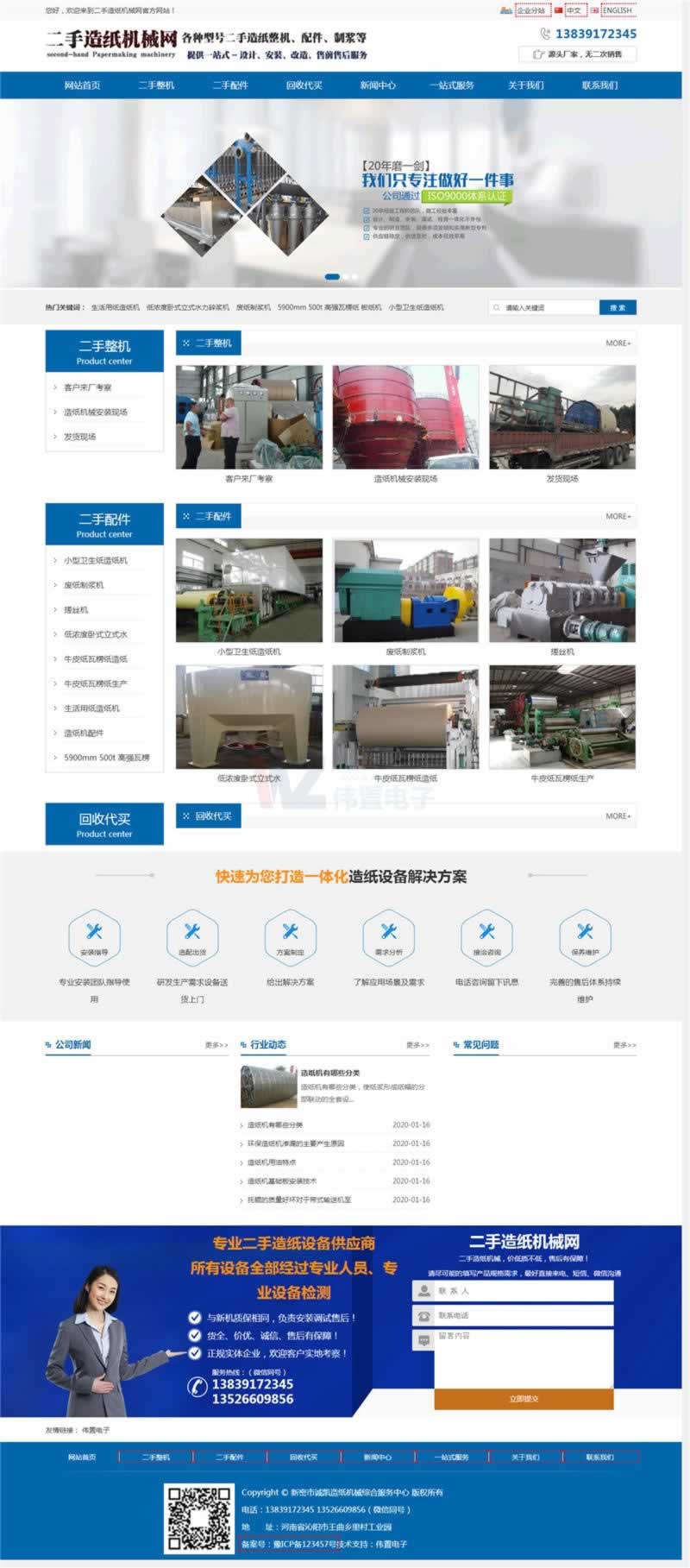Open the 低浓度卧式立式水 product picture
Viewport: 690px width, 1568px height.
249,717
